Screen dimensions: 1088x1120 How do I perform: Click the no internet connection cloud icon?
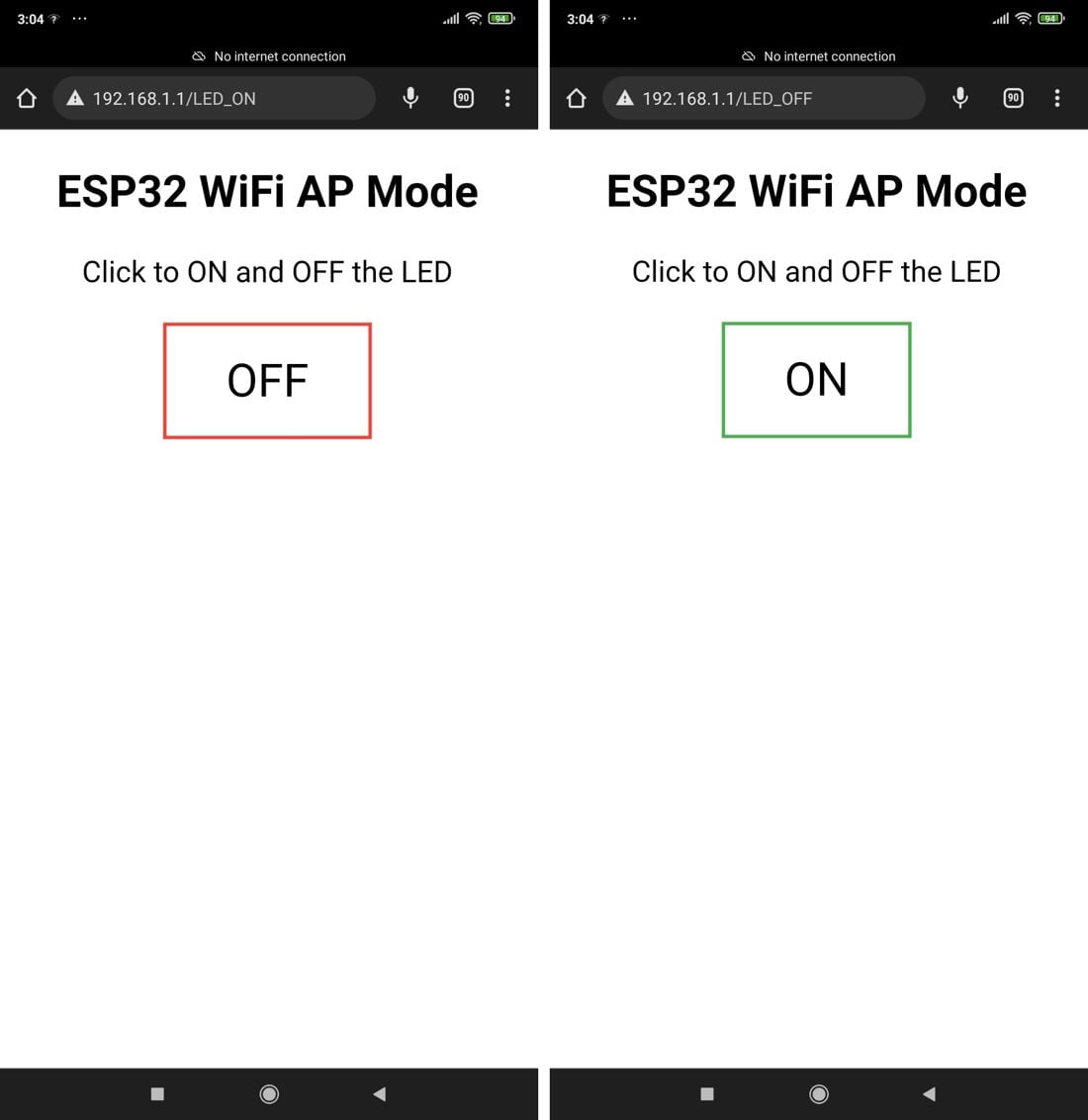[x=201, y=56]
